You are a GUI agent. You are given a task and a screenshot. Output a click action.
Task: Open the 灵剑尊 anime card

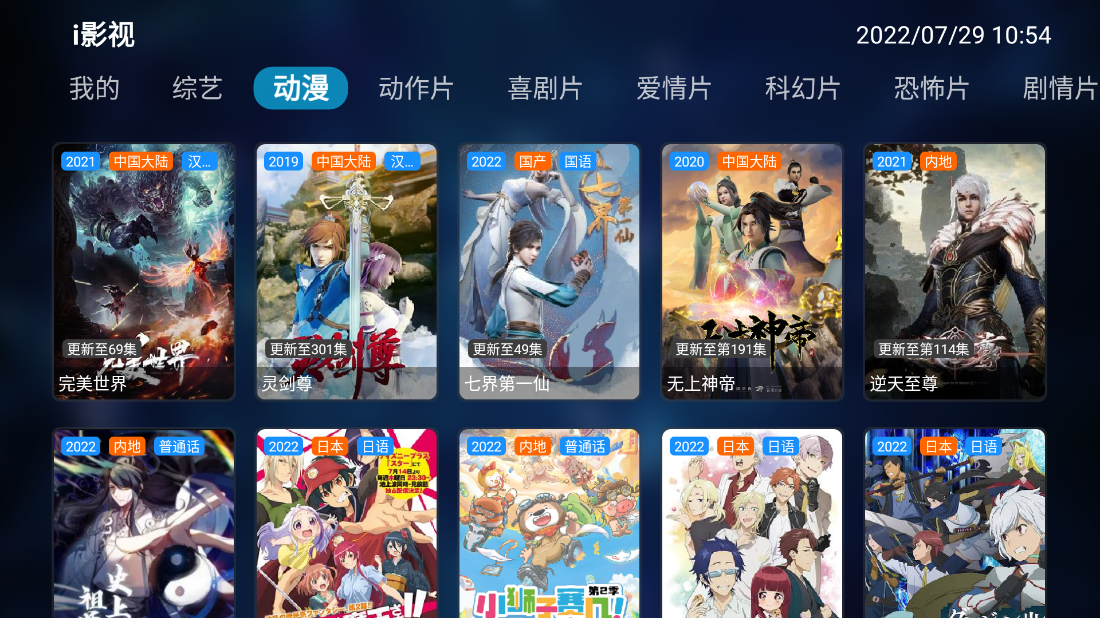point(347,271)
